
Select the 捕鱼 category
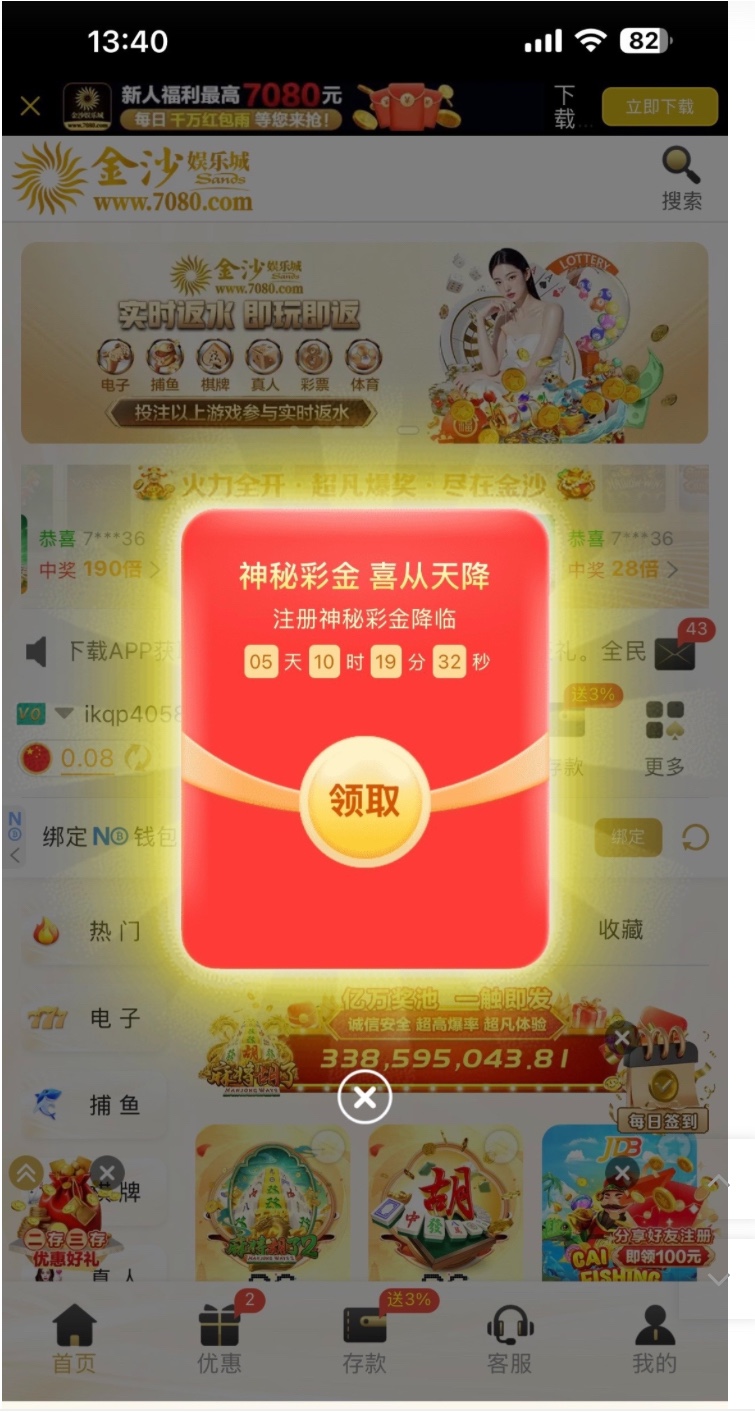click(92, 1106)
